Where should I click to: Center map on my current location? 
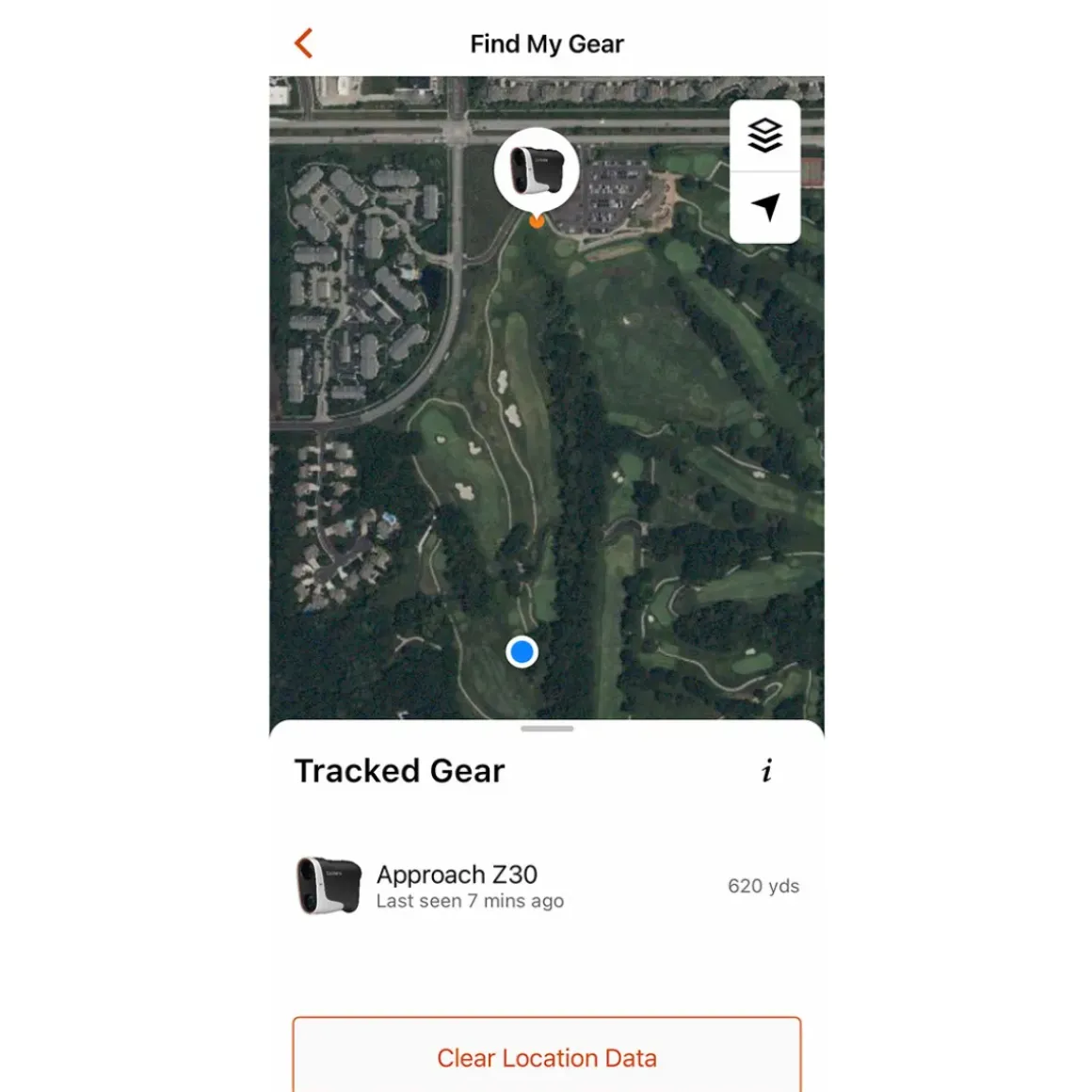tap(765, 207)
